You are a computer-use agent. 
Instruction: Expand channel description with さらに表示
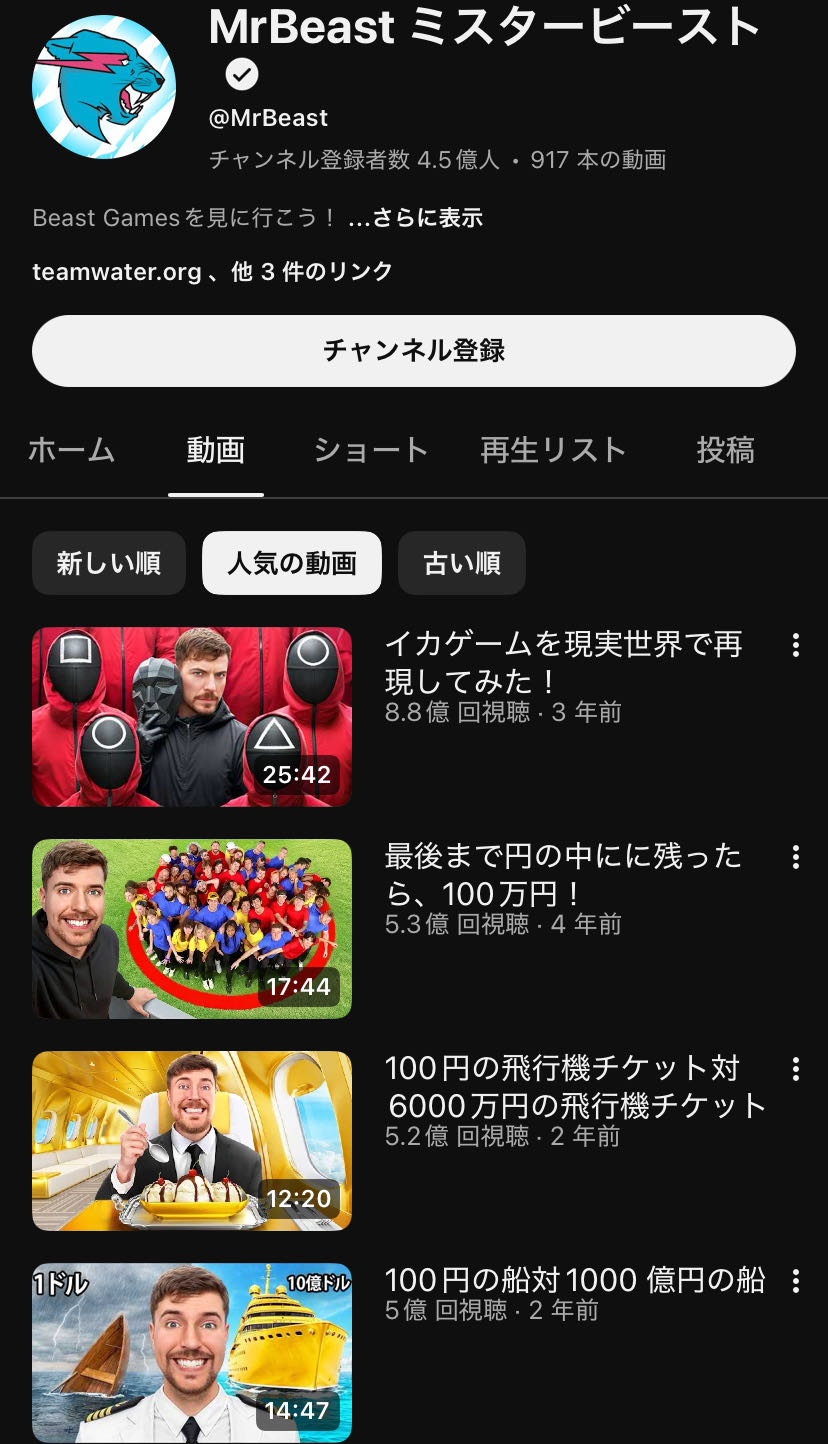(x=415, y=217)
